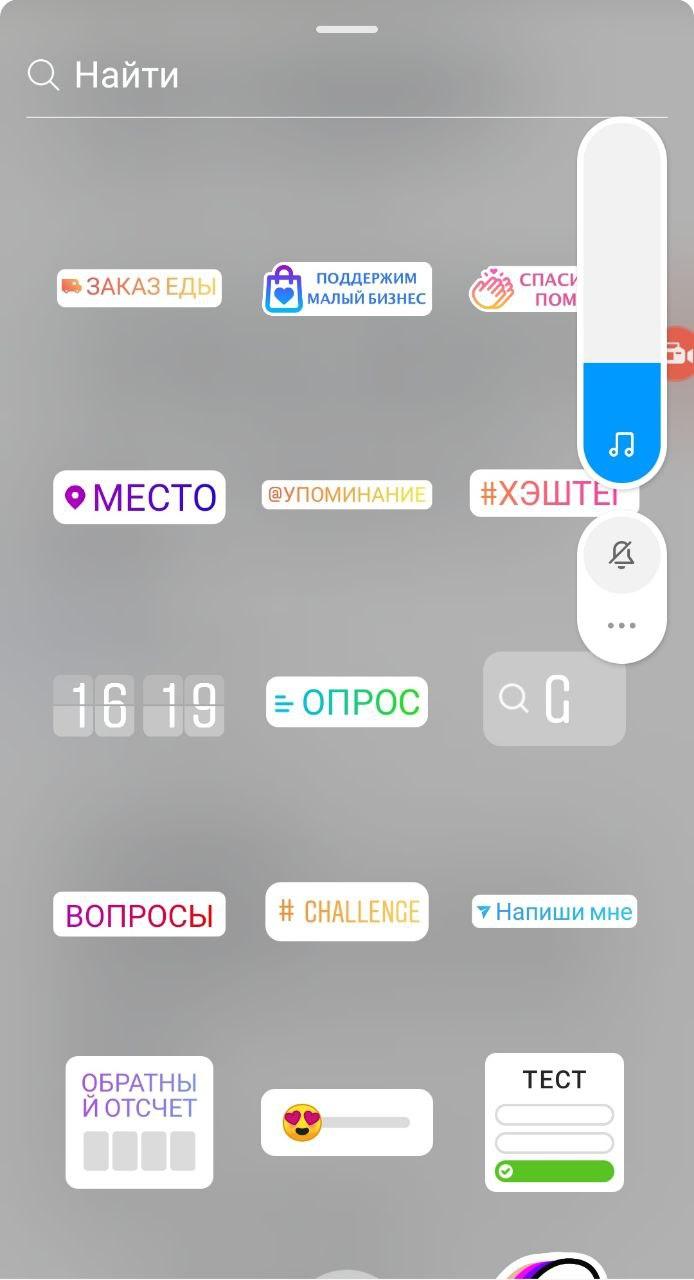Tap the crossed-out bell ringer mode icon

tap(622, 554)
